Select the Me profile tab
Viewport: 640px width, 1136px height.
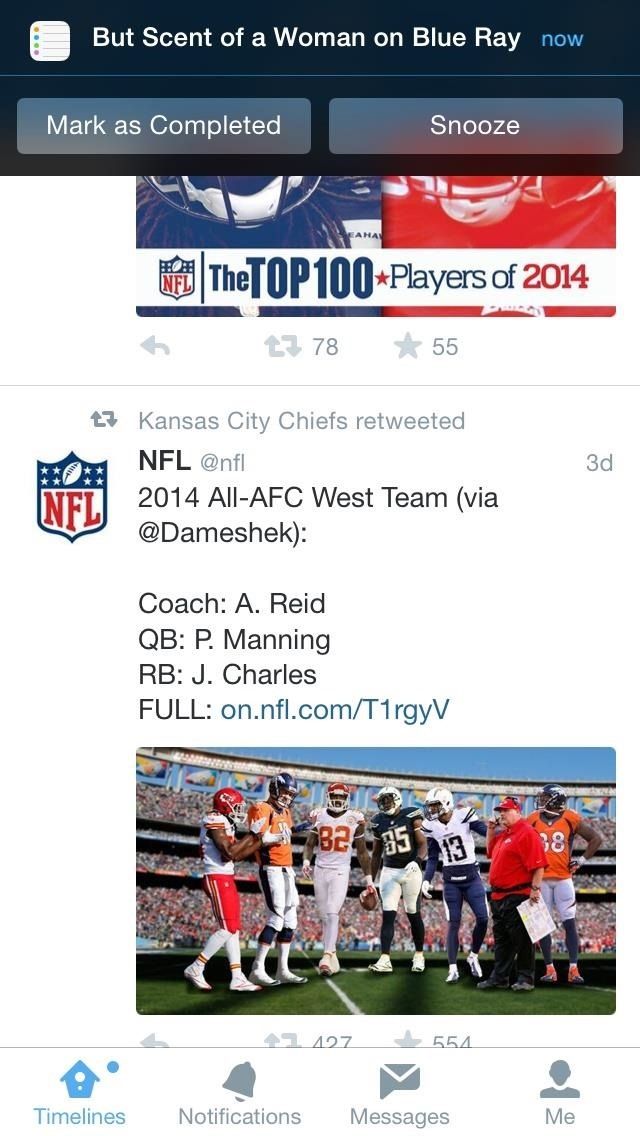(x=559, y=1093)
